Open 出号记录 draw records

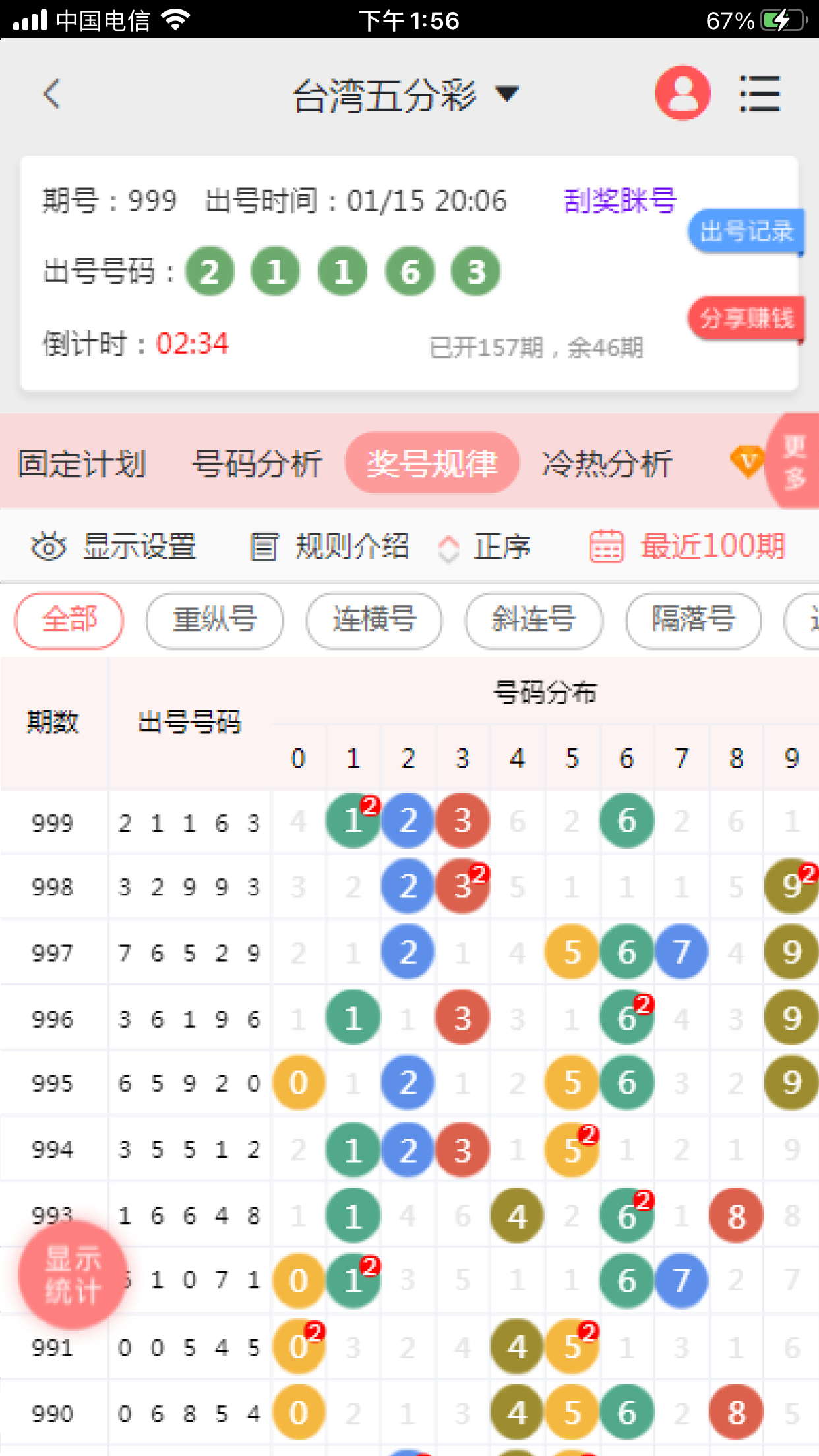(746, 231)
